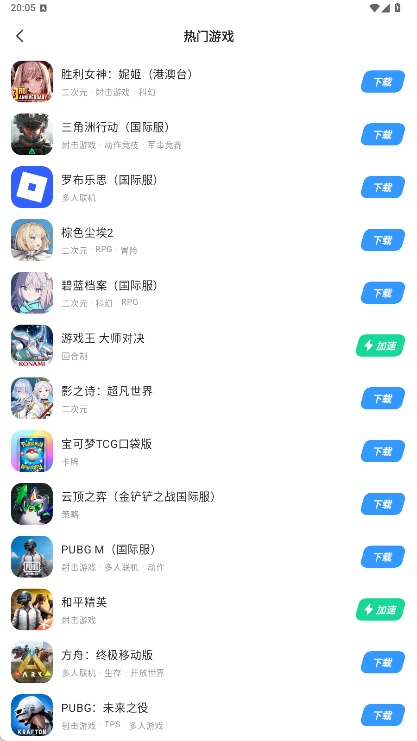
Task: Download 胜利女神：妮姬（港澳台）
Action: (x=383, y=81)
